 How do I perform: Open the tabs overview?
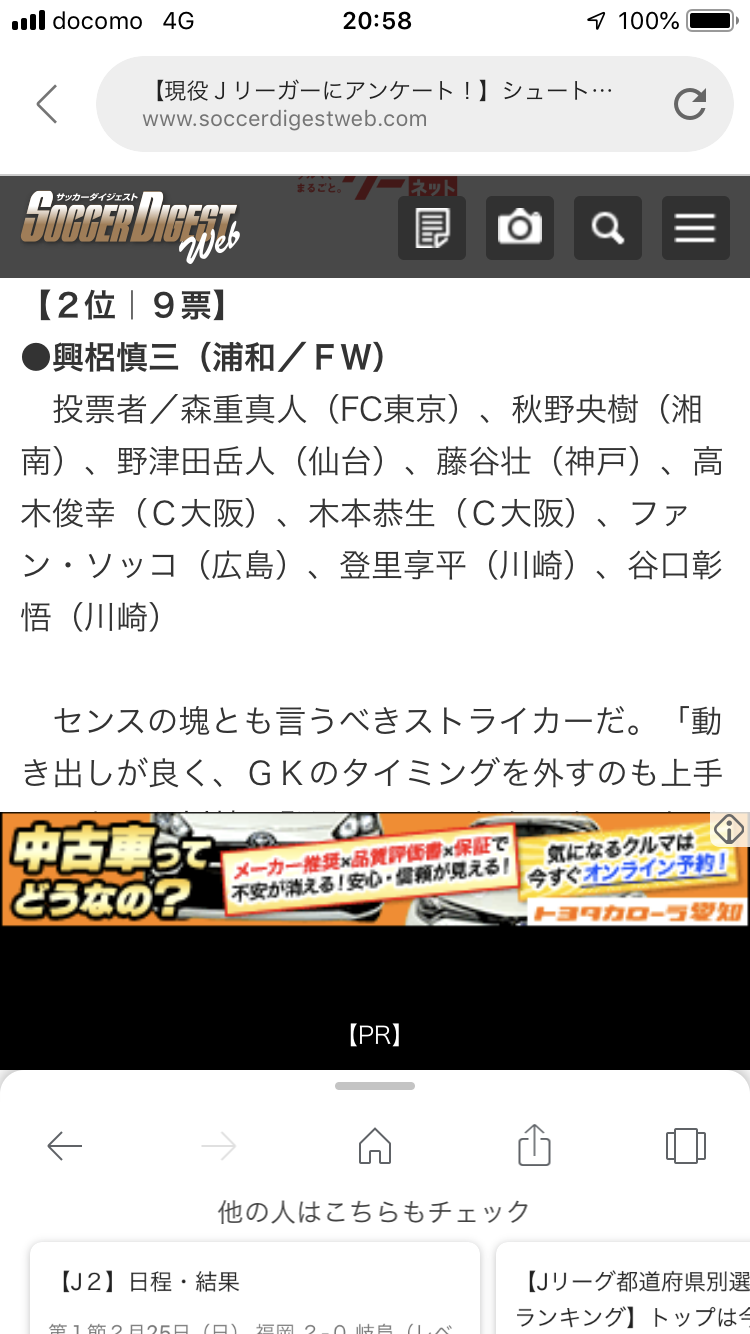point(686,1146)
